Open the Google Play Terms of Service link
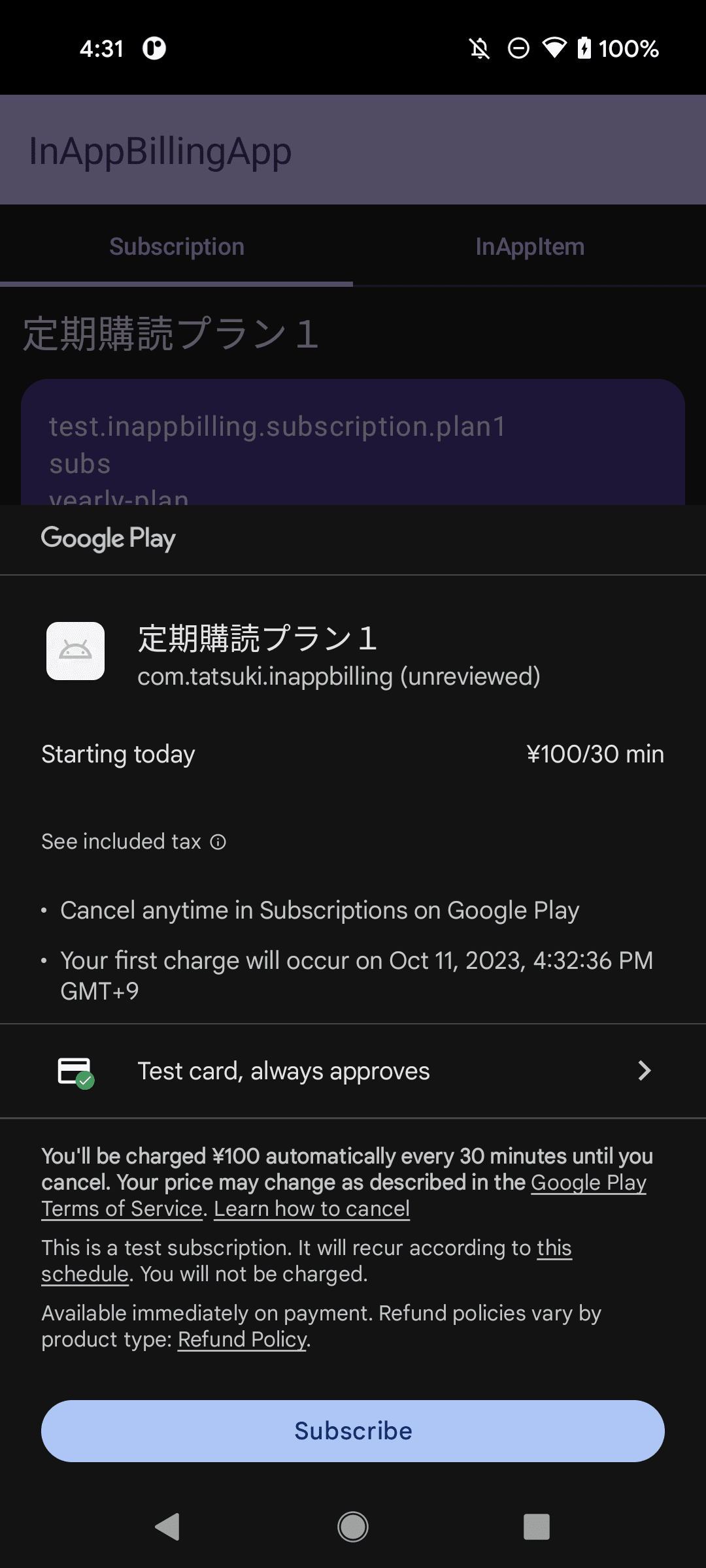 pos(122,1209)
